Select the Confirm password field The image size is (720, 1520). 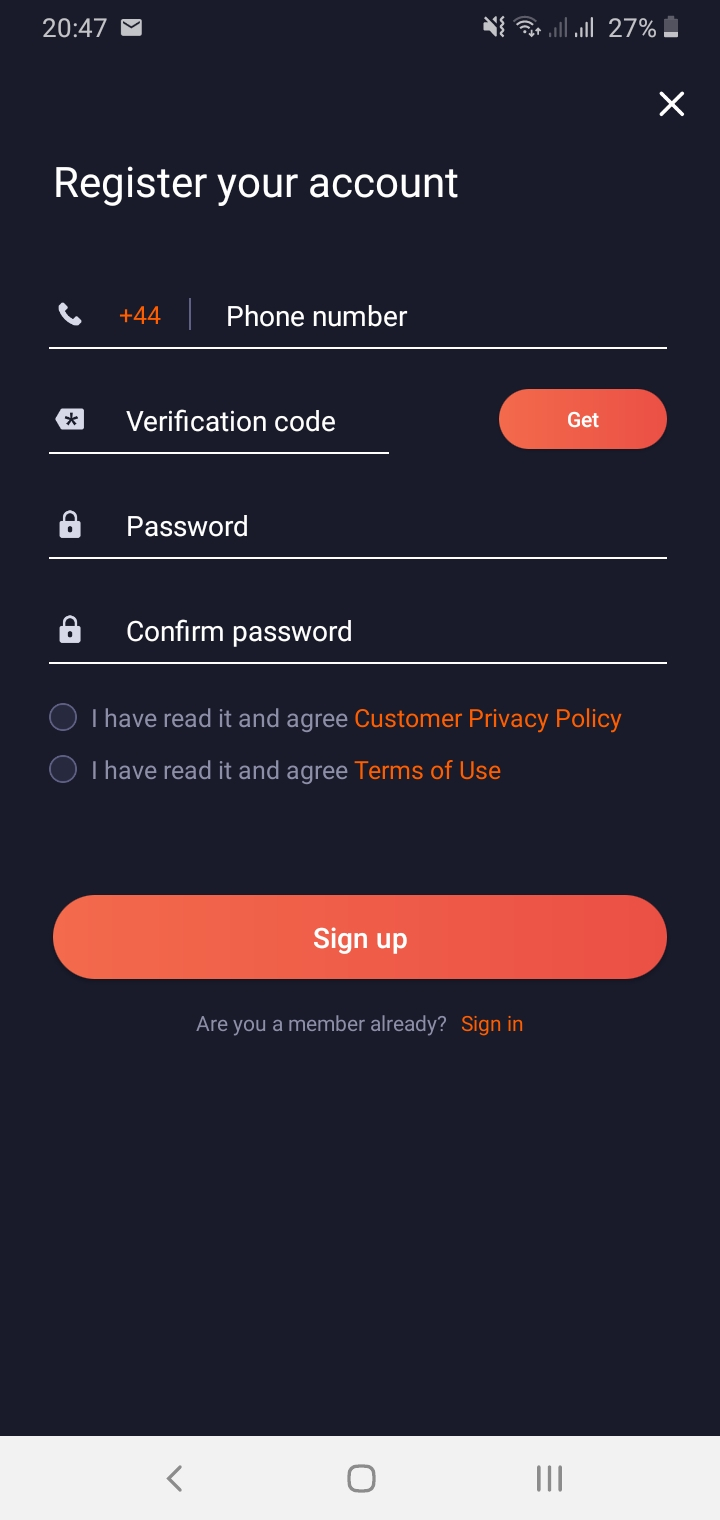tap(390, 632)
